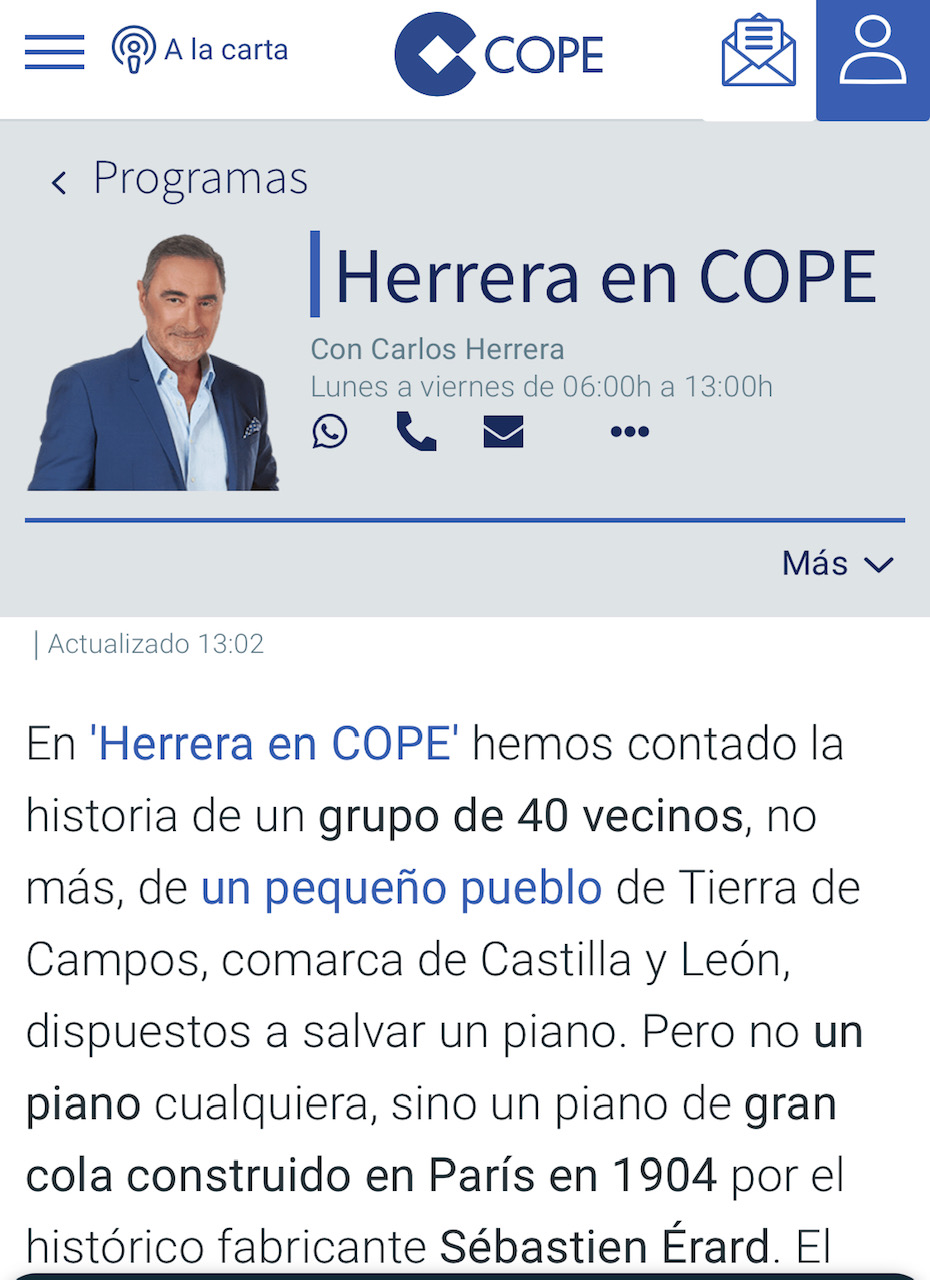
Task: Open A la carta podcasts
Action: pyautogui.click(x=200, y=50)
